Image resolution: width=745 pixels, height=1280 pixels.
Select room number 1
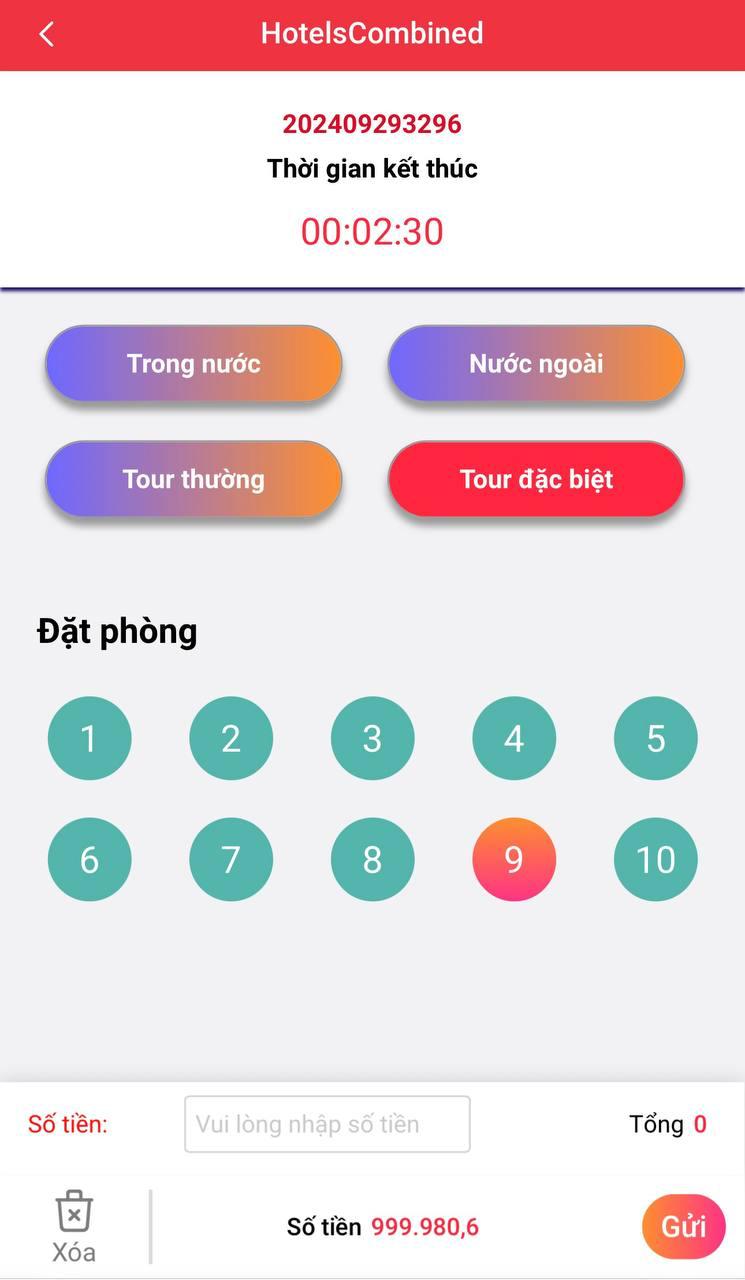pos(89,738)
